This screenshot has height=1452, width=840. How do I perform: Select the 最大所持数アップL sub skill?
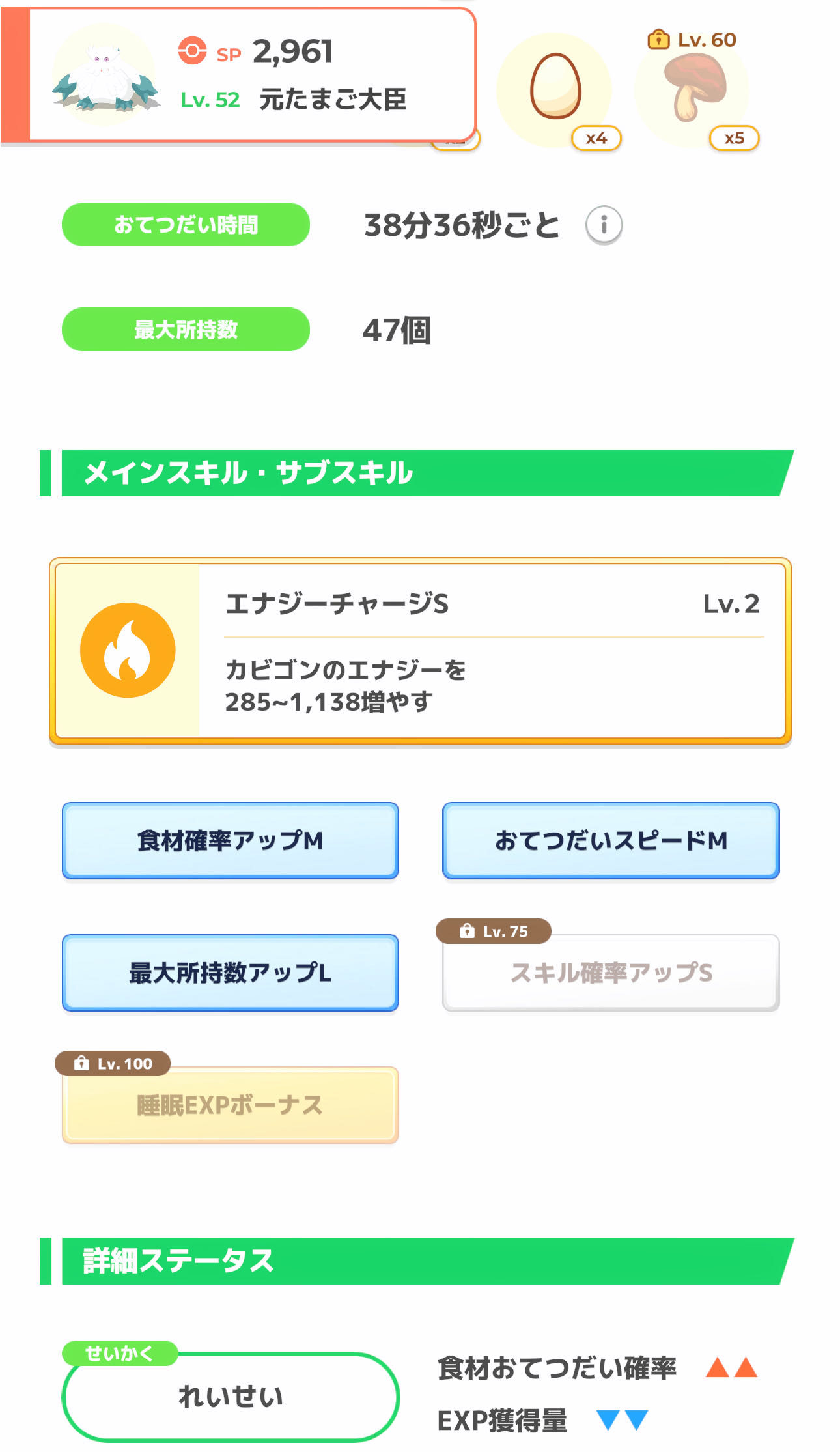point(231,973)
